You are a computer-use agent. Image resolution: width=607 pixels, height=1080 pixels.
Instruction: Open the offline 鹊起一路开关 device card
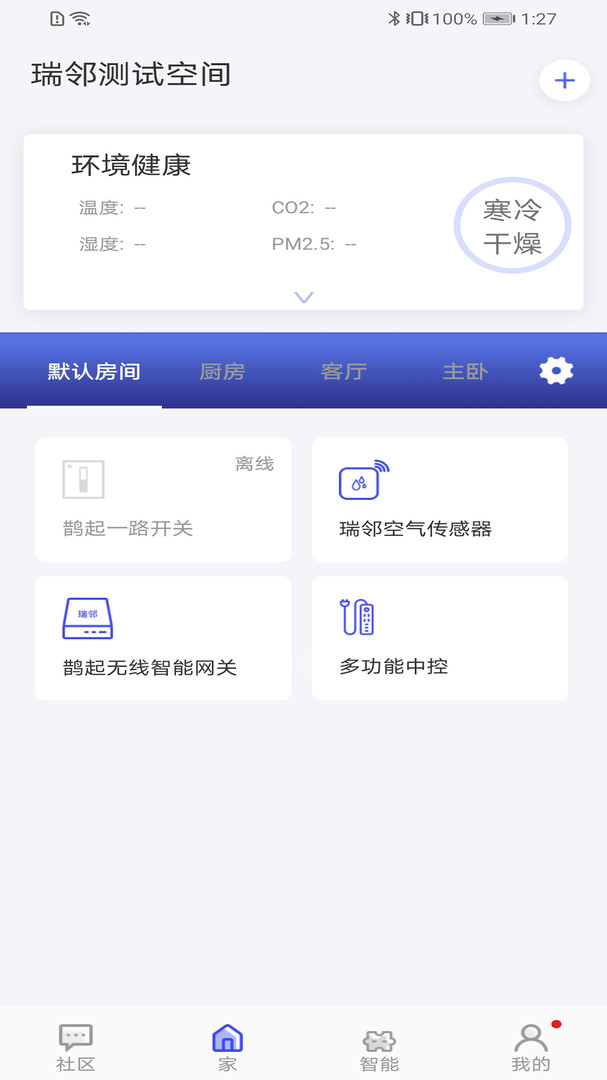tap(163, 499)
